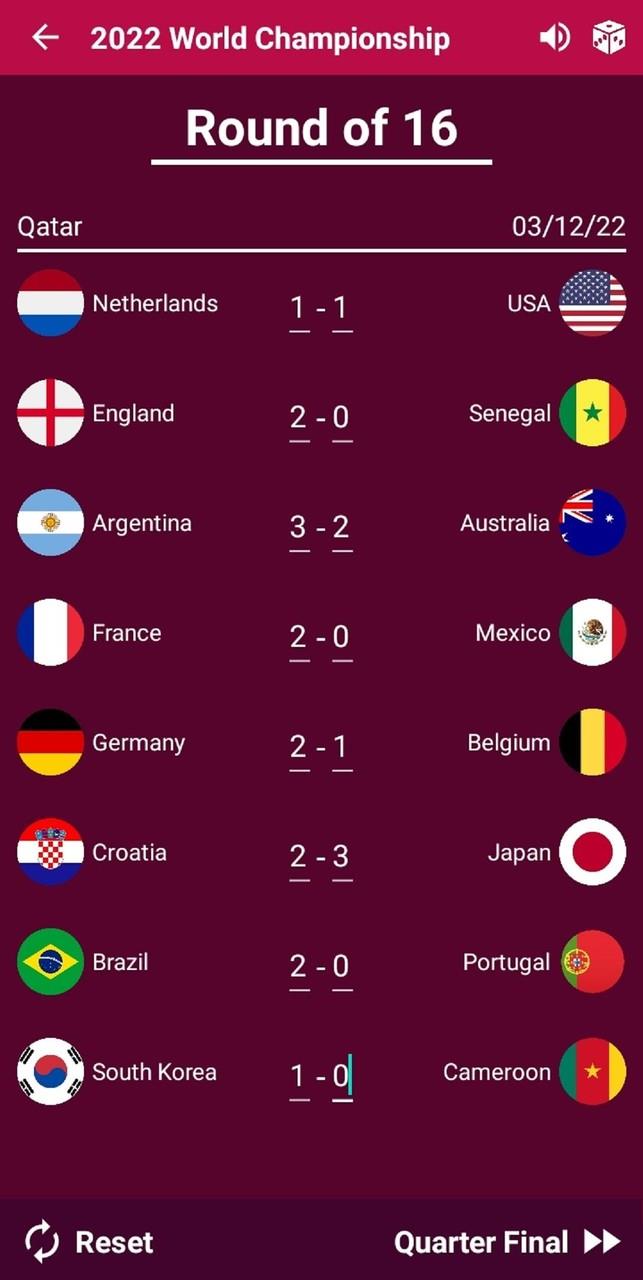The width and height of the screenshot is (643, 1280).
Task: Edit the Belgium score field
Action: pyautogui.click(x=341, y=747)
